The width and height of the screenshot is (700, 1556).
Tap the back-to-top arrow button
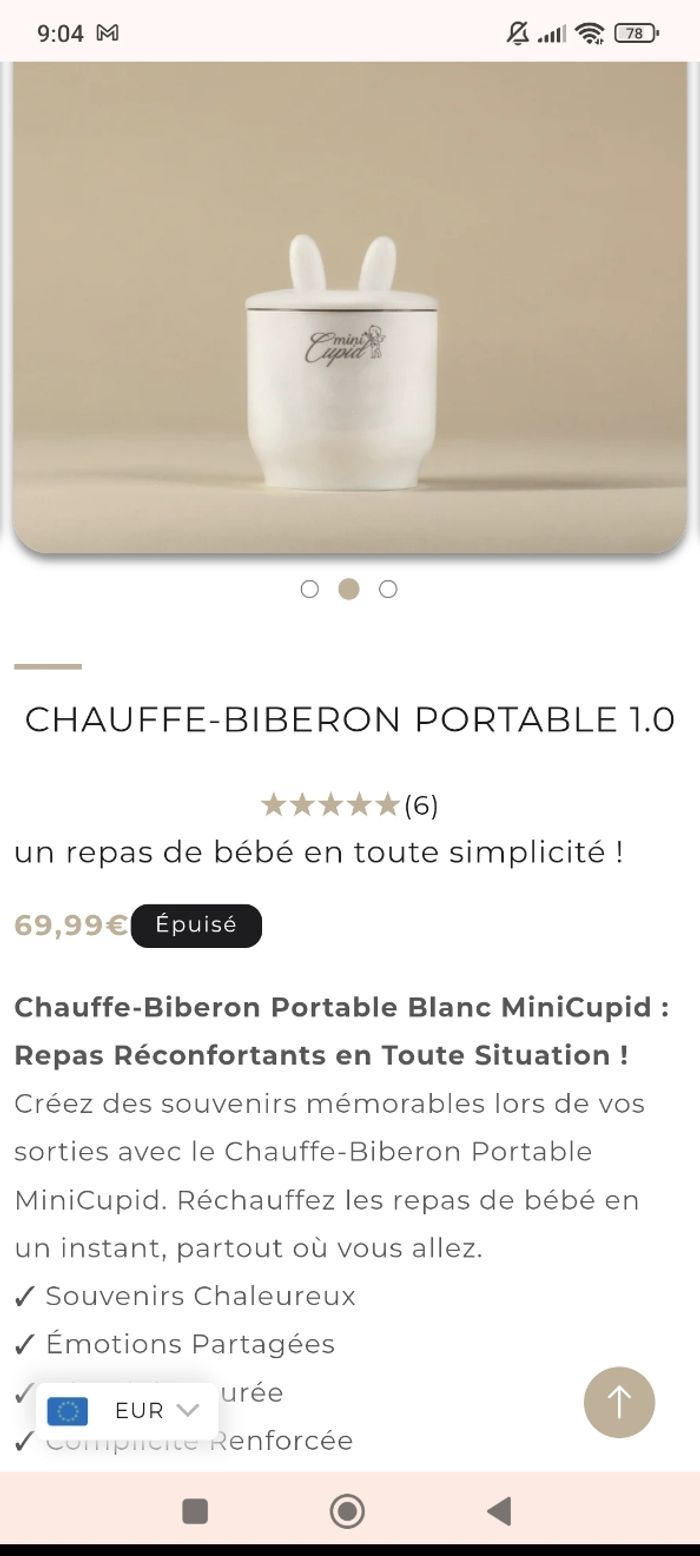[619, 1402]
